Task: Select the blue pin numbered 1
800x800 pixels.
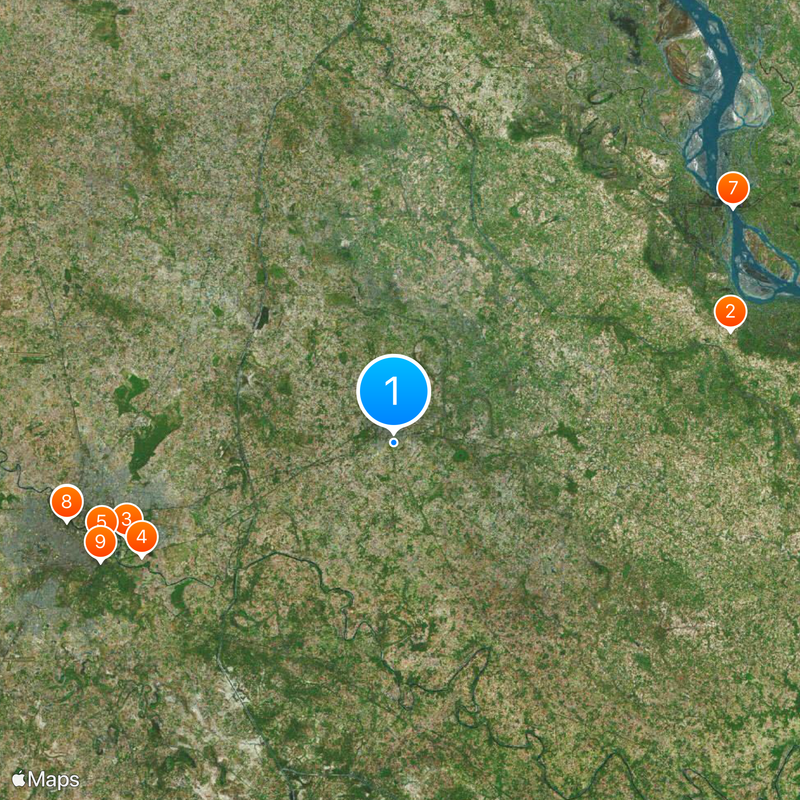Action: coord(393,391)
